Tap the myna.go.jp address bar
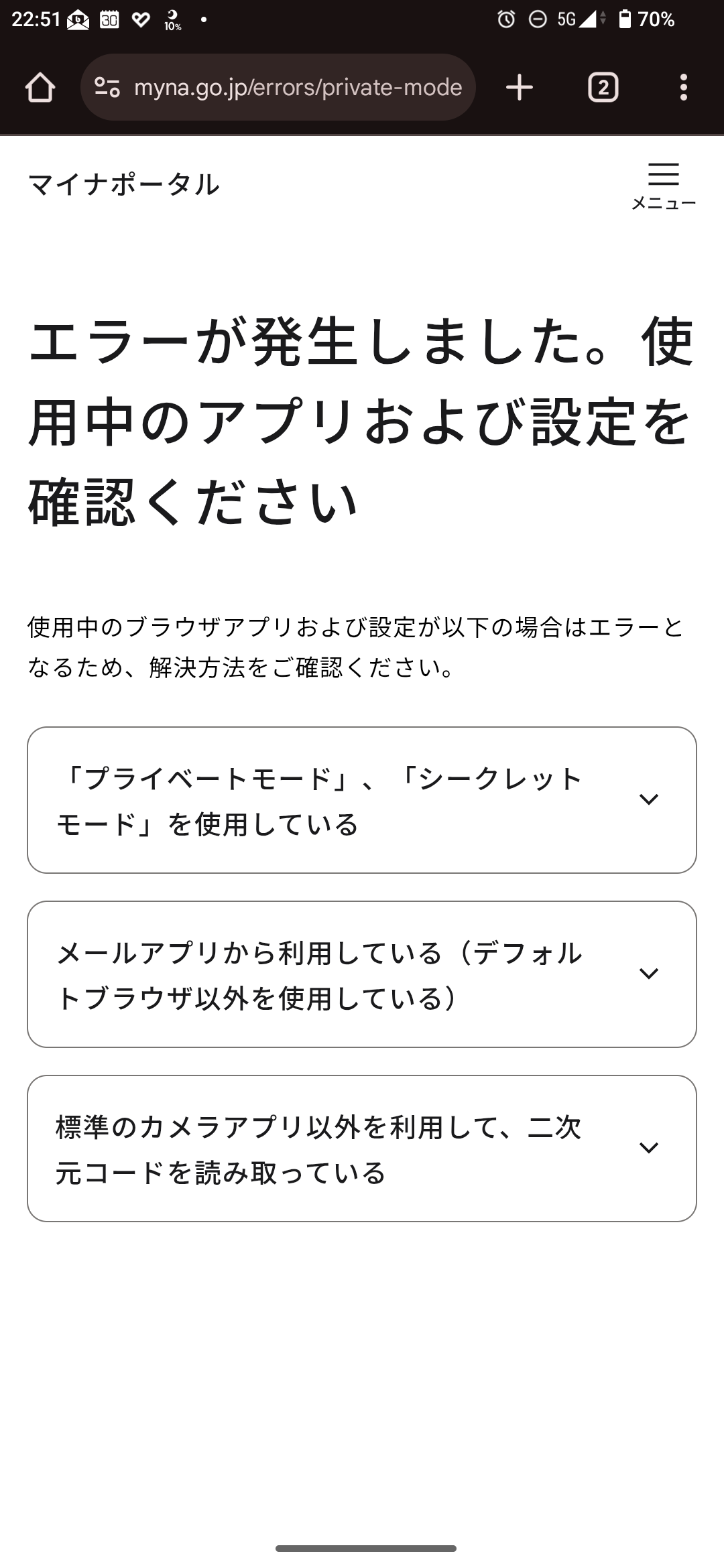The height and width of the screenshot is (1568, 724). tap(298, 87)
